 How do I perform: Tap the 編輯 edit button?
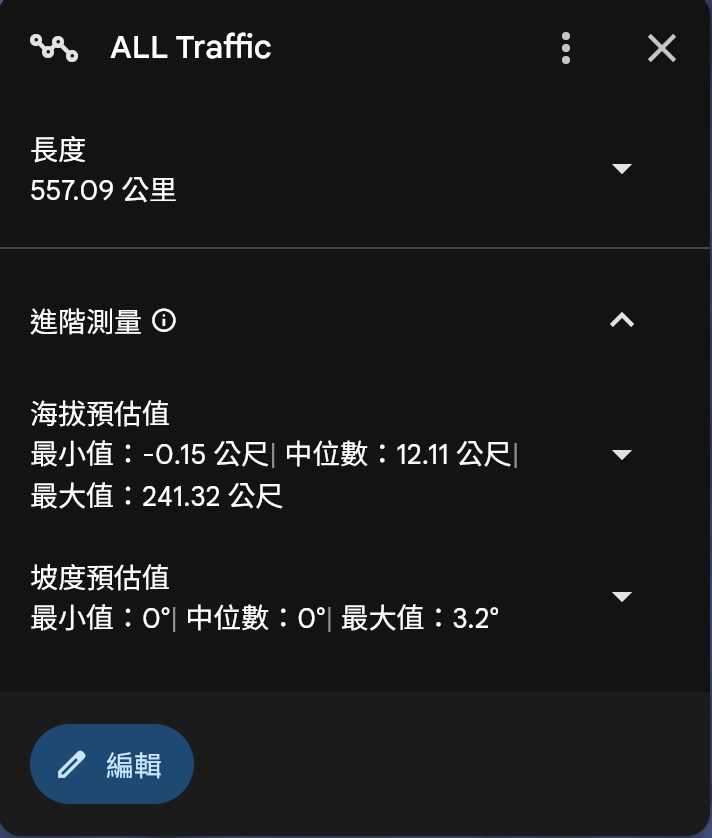pyautogui.click(x=112, y=765)
